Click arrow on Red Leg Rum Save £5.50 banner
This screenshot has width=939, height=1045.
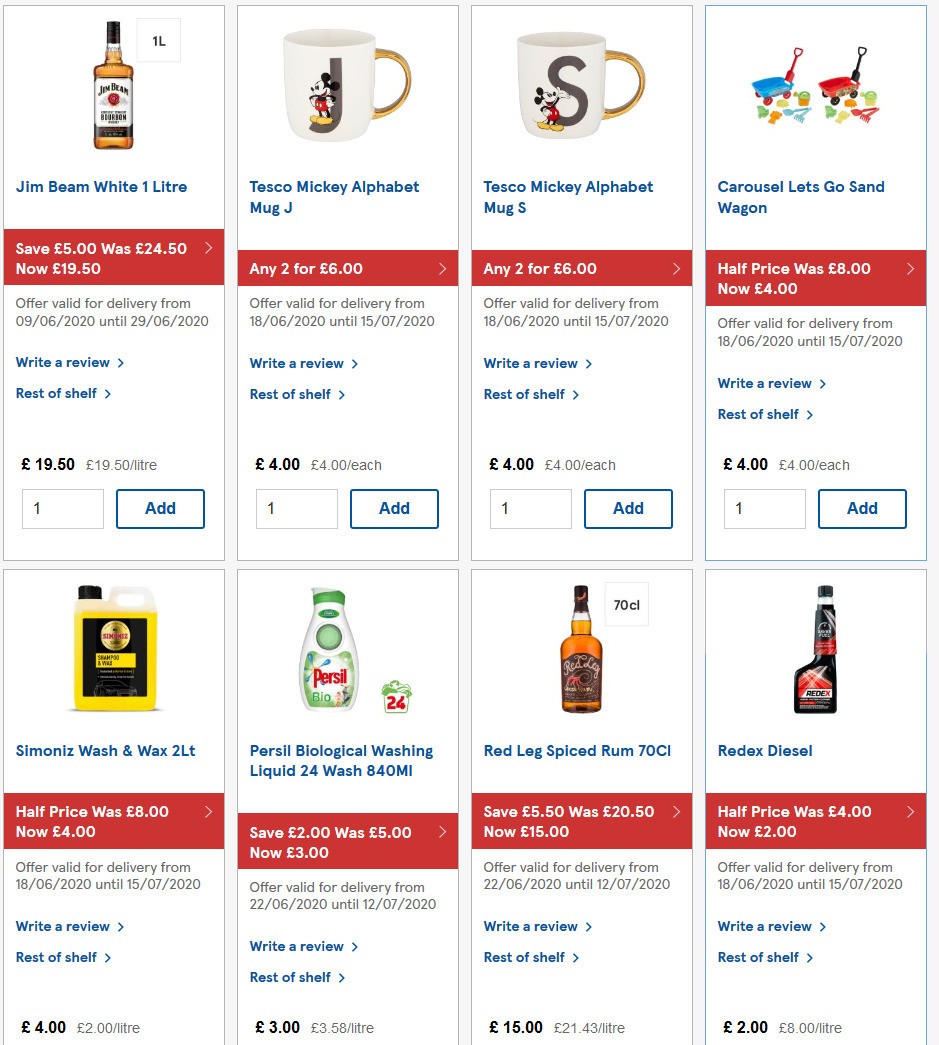pos(676,811)
